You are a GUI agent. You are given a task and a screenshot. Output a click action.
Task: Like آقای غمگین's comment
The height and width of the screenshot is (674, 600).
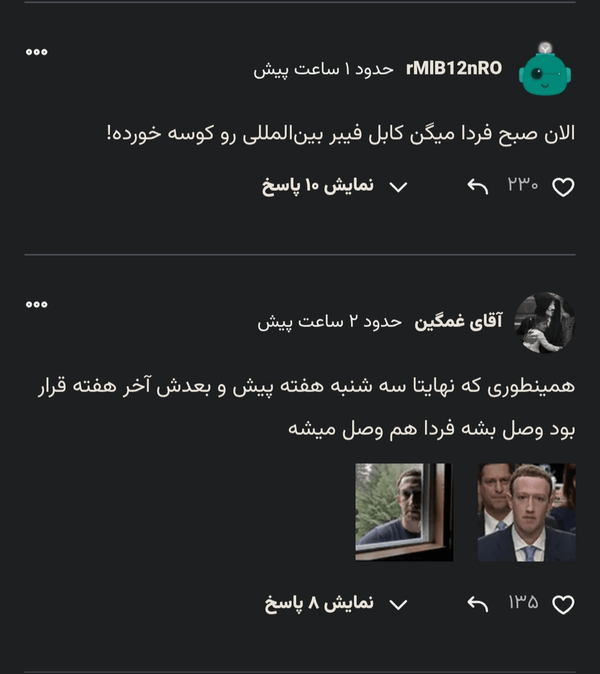click(563, 605)
